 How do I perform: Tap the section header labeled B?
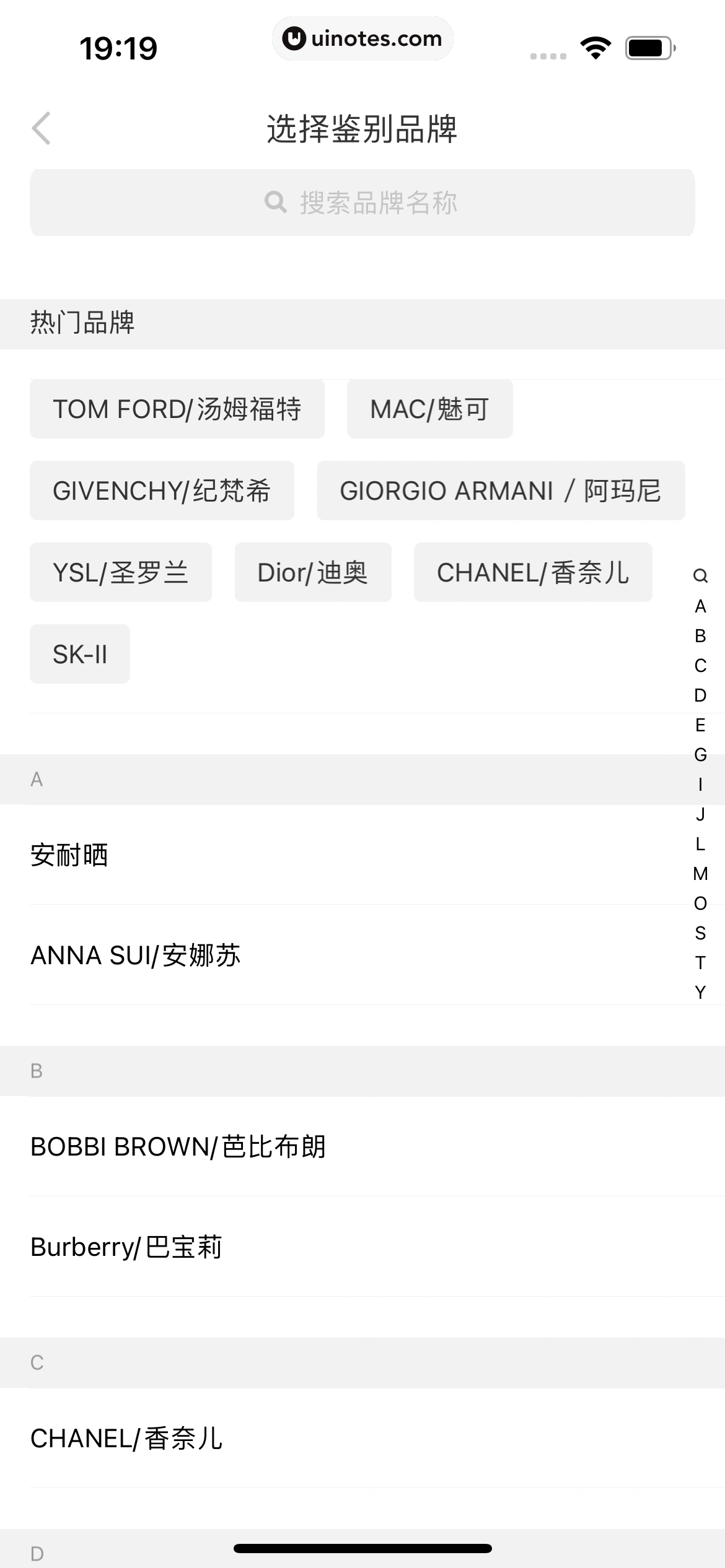(x=37, y=1071)
